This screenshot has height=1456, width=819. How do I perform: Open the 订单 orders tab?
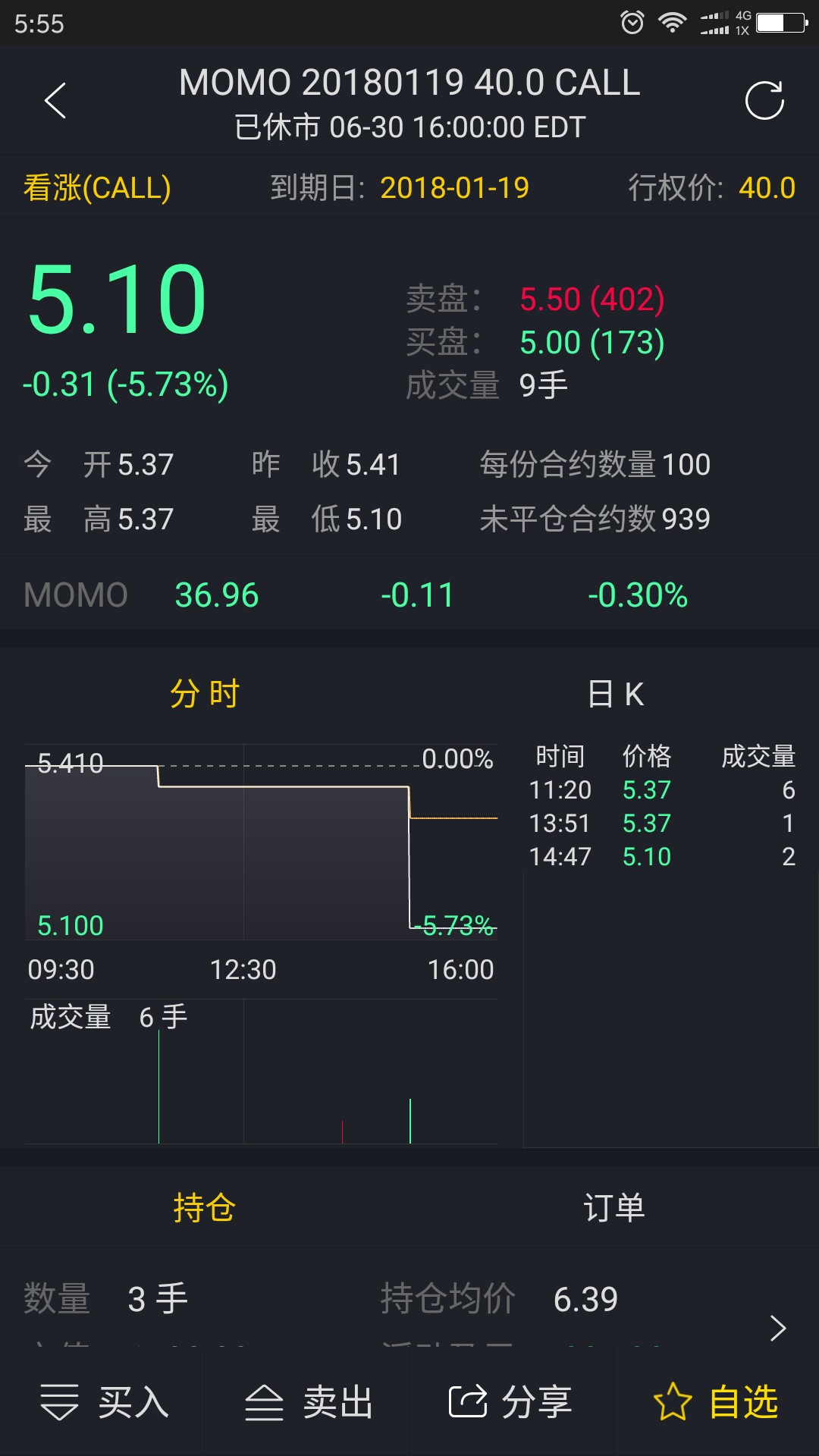614,1208
